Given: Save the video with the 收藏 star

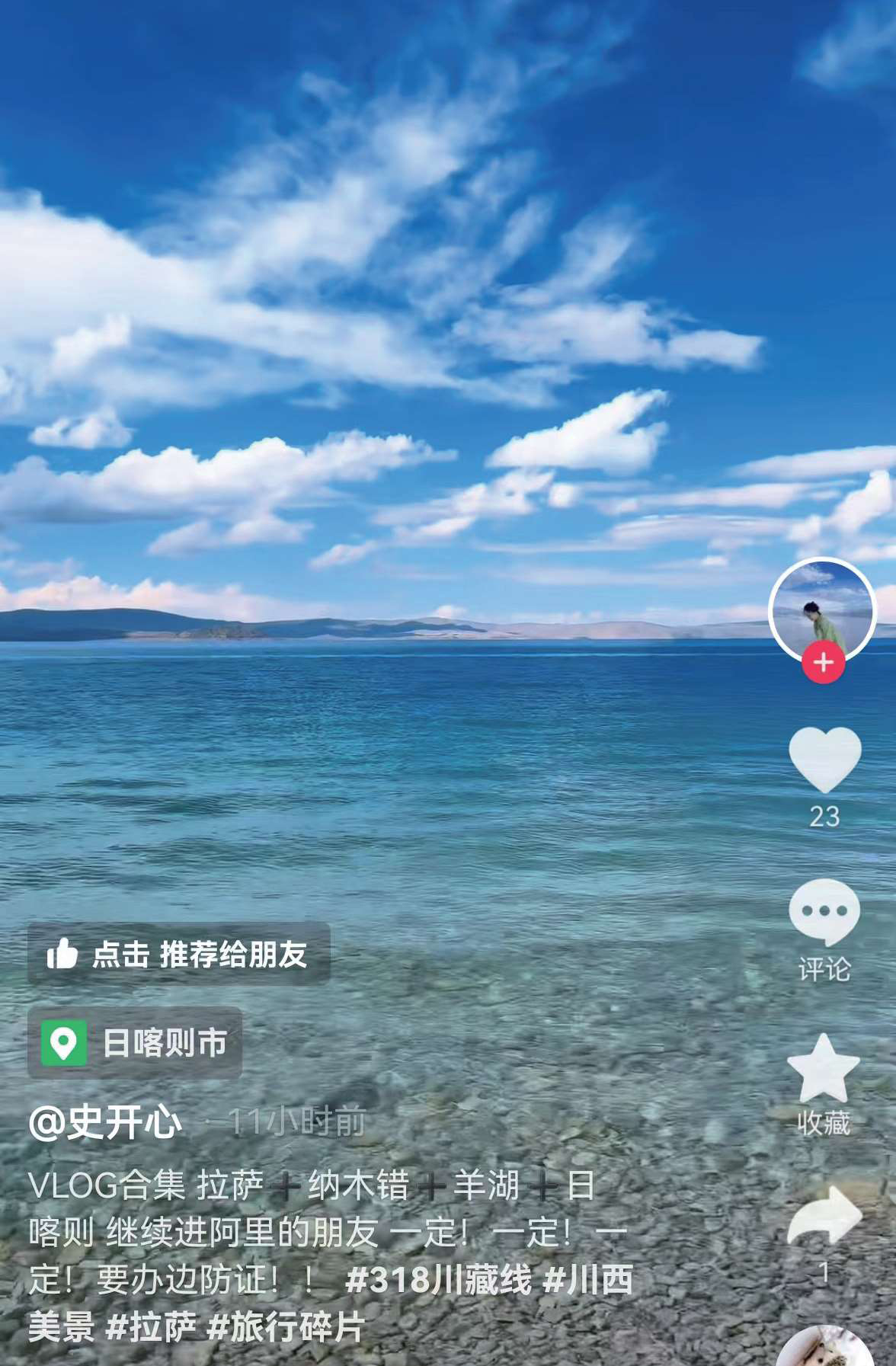Looking at the screenshot, I should tap(824, 1069).
